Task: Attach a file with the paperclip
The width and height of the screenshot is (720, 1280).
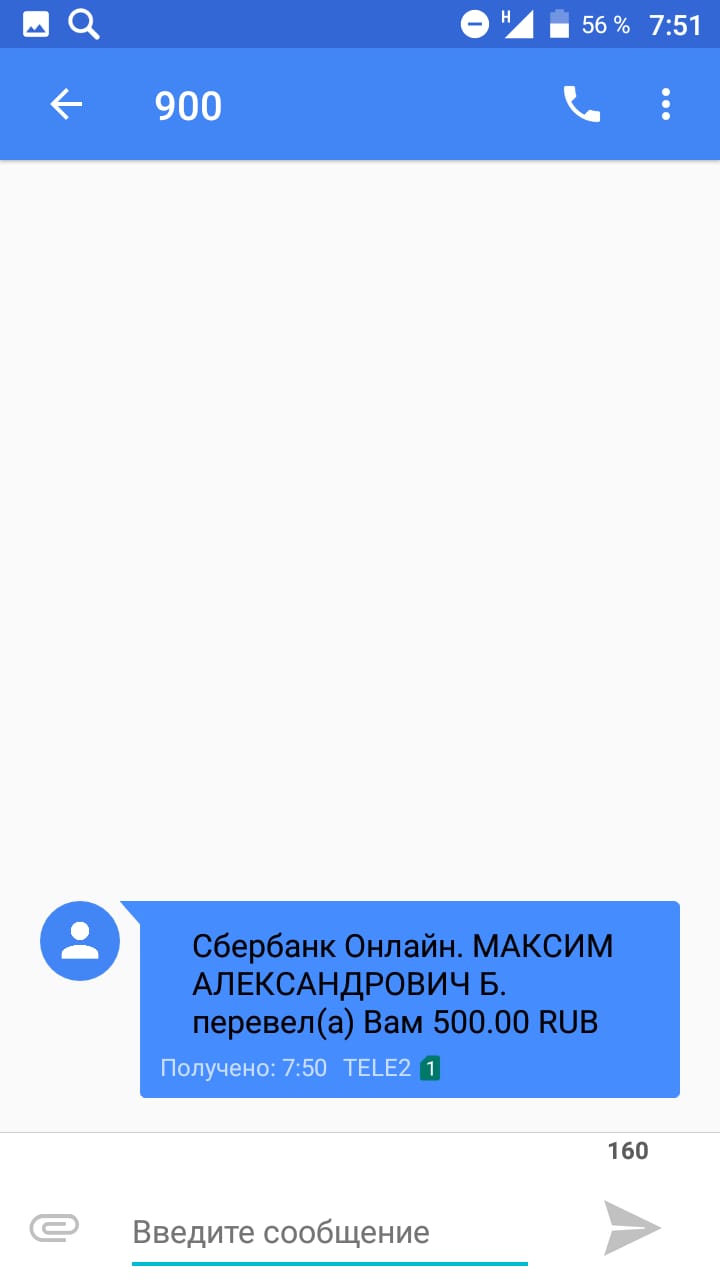Action: tap(55, 1227)
